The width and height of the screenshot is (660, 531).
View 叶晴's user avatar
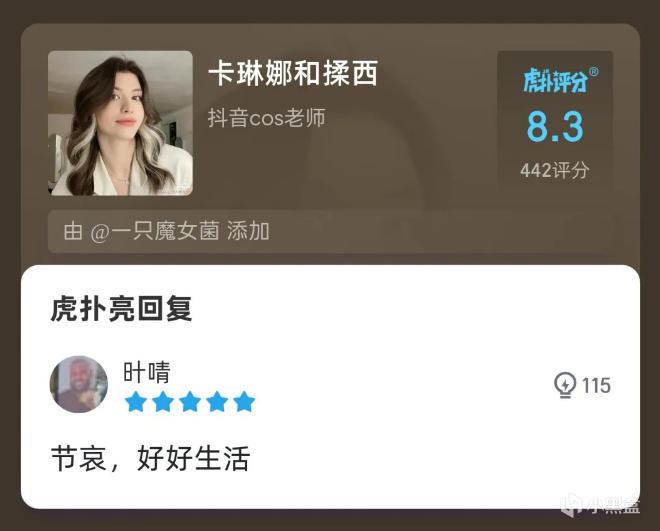coord(79,384)
